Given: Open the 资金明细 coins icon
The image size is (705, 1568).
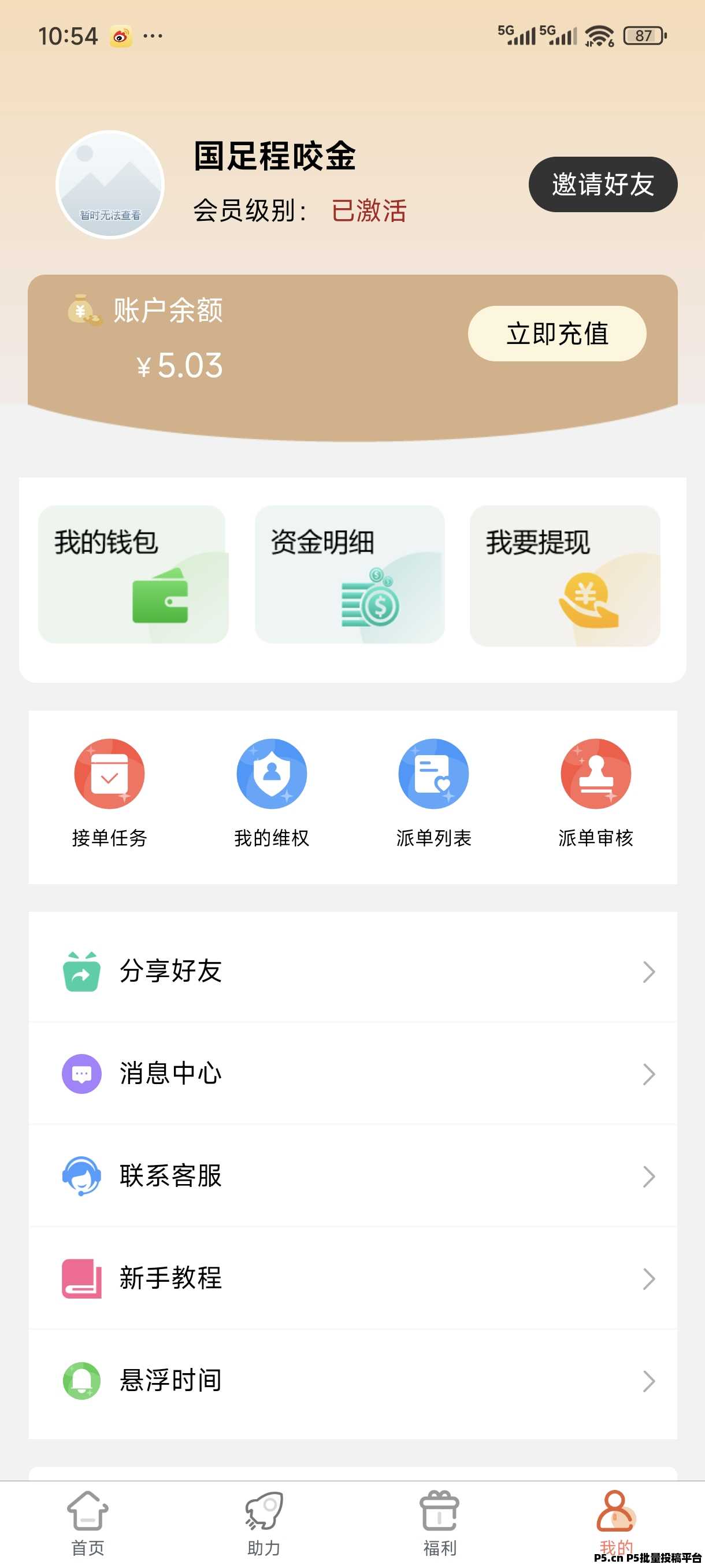Looking at the screenshot, I should (x=371, y=600).
